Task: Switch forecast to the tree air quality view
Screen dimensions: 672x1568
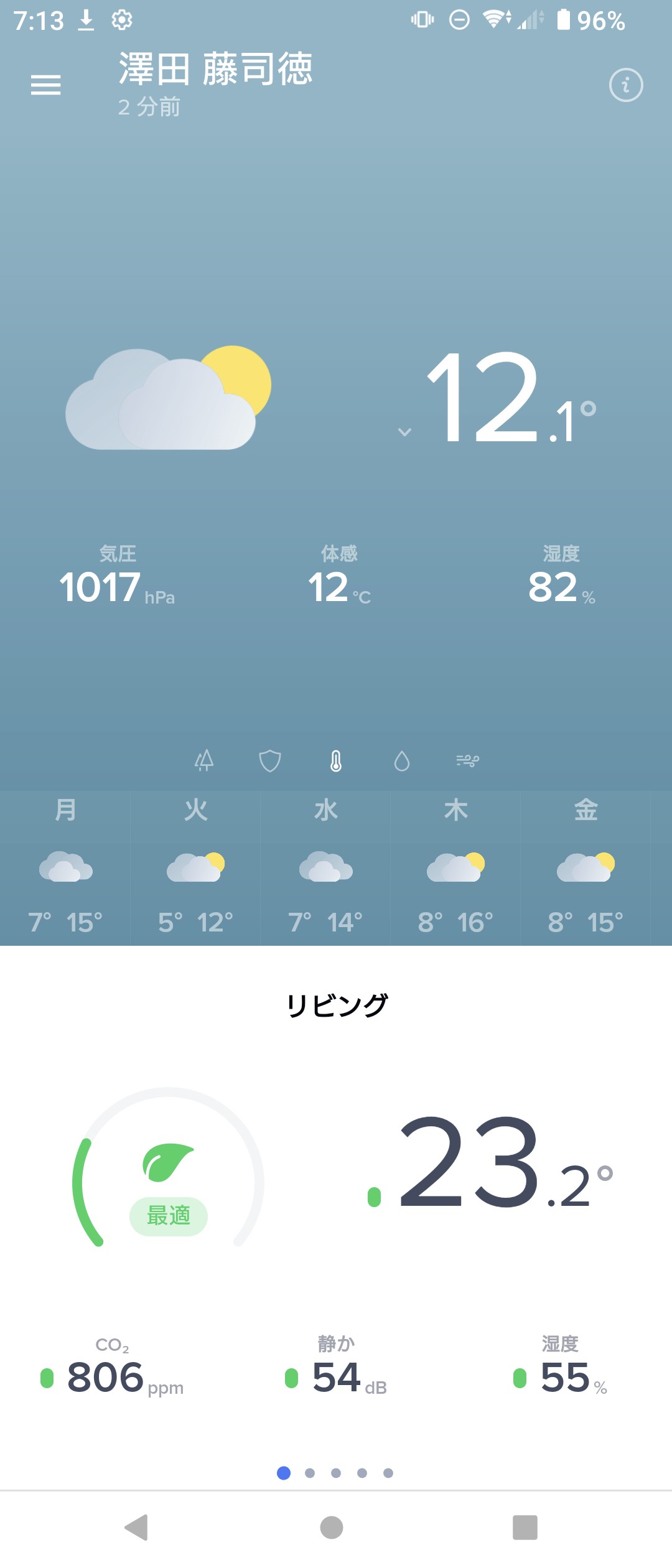Action: pos(204,760)
